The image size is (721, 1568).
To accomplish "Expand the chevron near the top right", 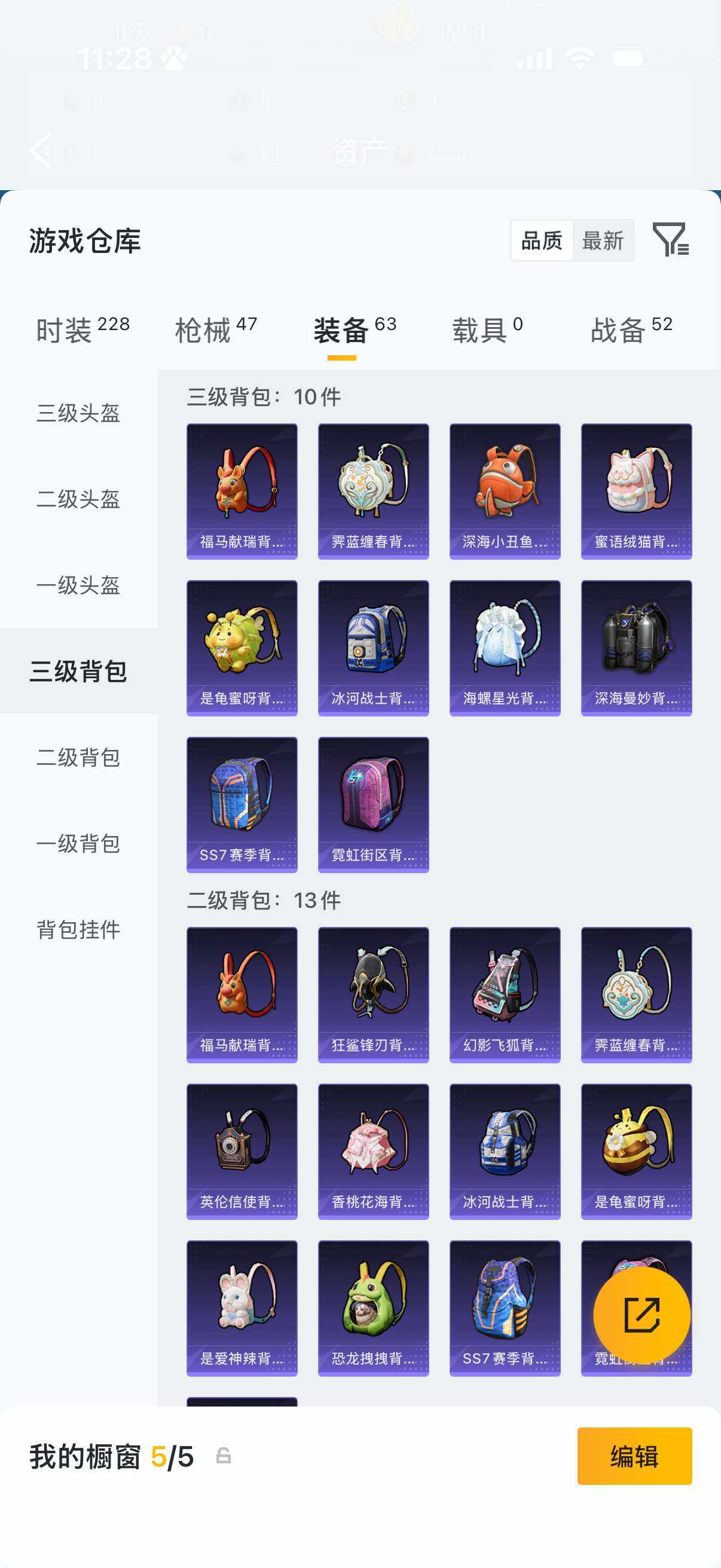I will (x=667, y=128).
